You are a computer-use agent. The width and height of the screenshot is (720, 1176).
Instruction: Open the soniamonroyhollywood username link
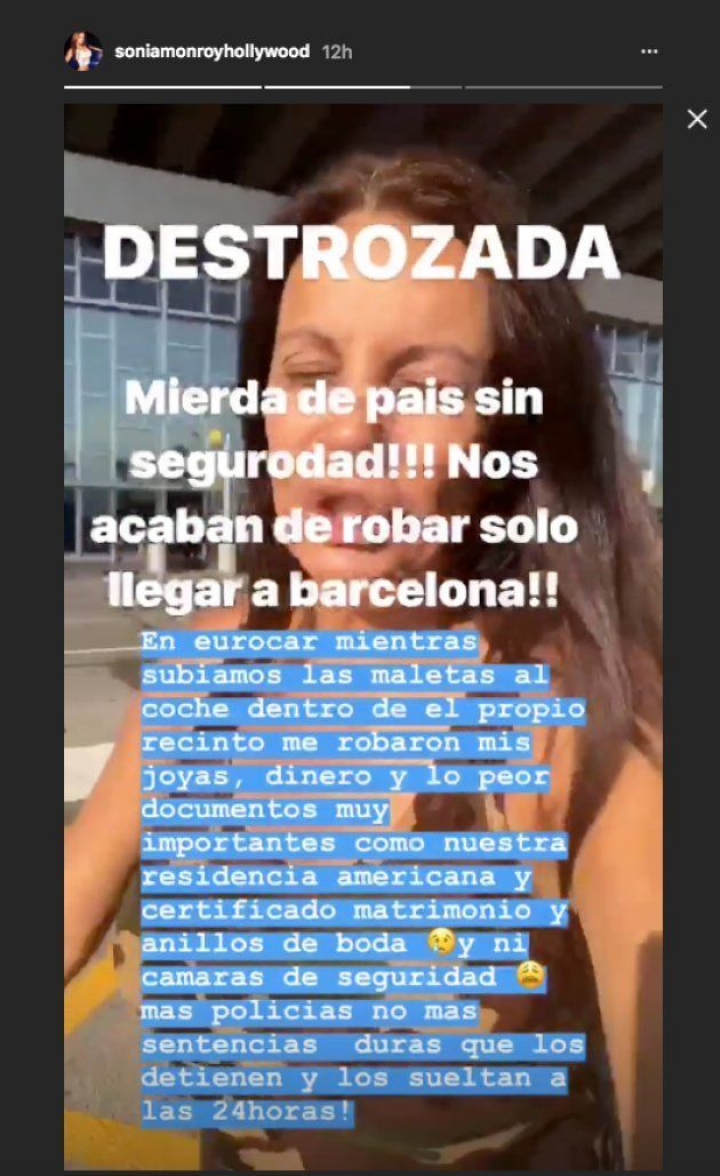coord(212,52)
